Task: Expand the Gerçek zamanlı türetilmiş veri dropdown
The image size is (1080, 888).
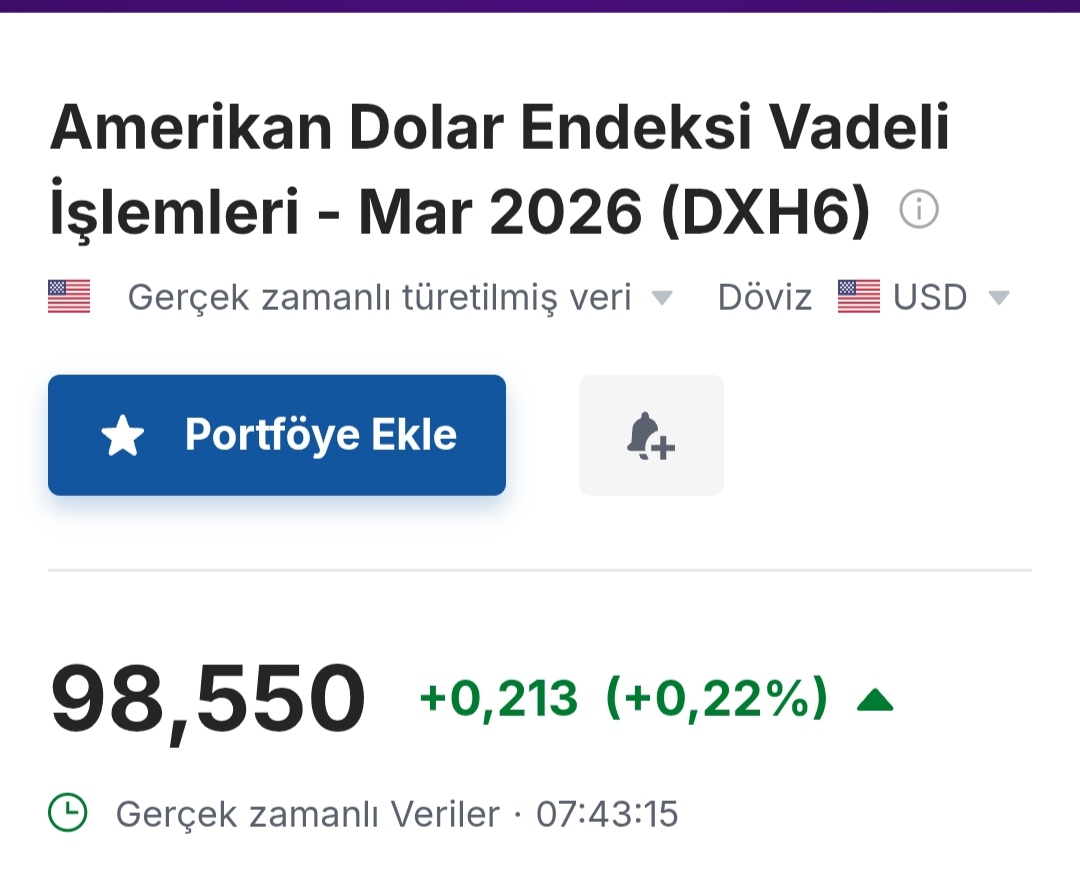Action: [661, 298]
